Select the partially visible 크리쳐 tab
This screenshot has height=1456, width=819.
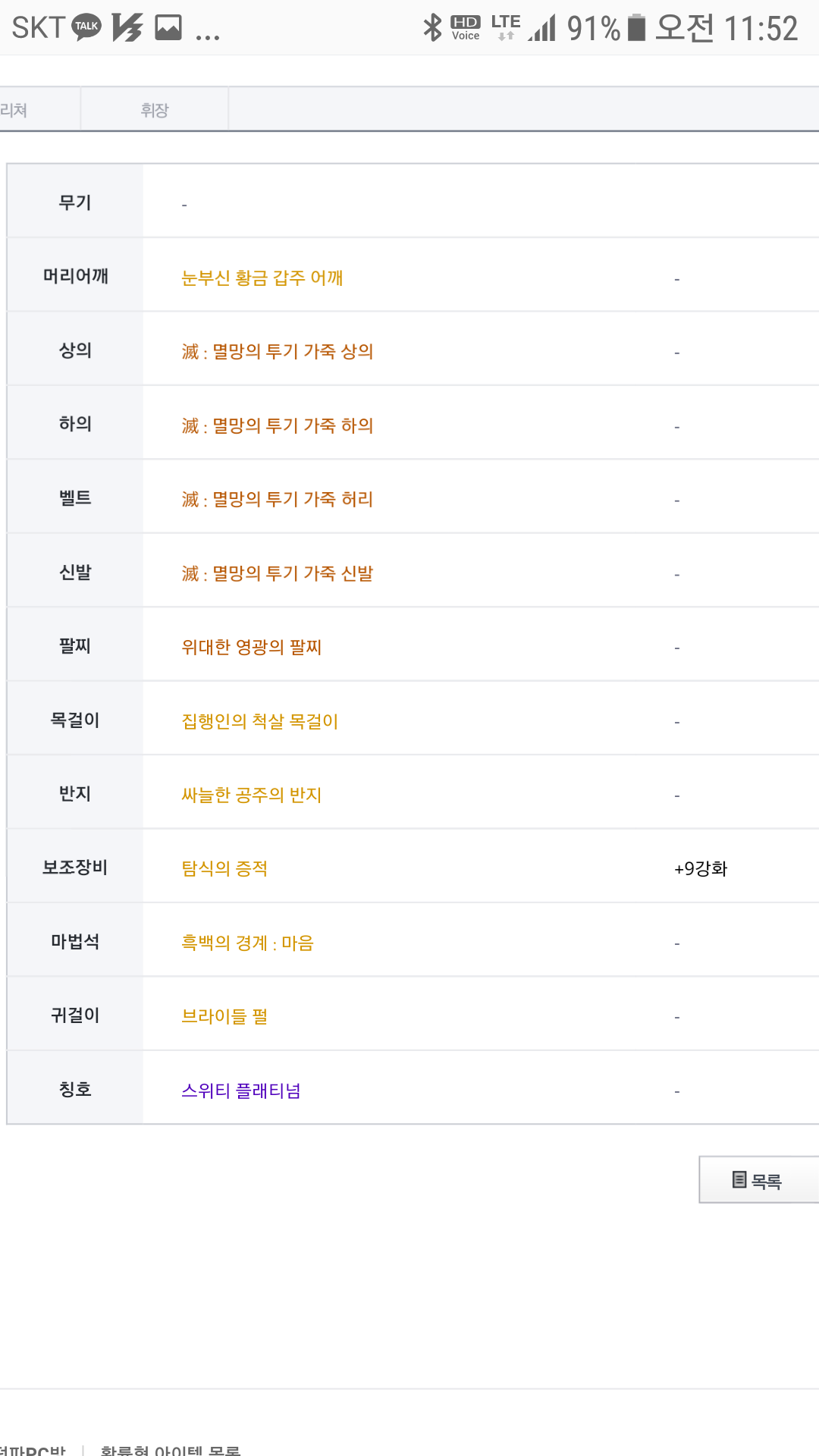click(39, 110)
